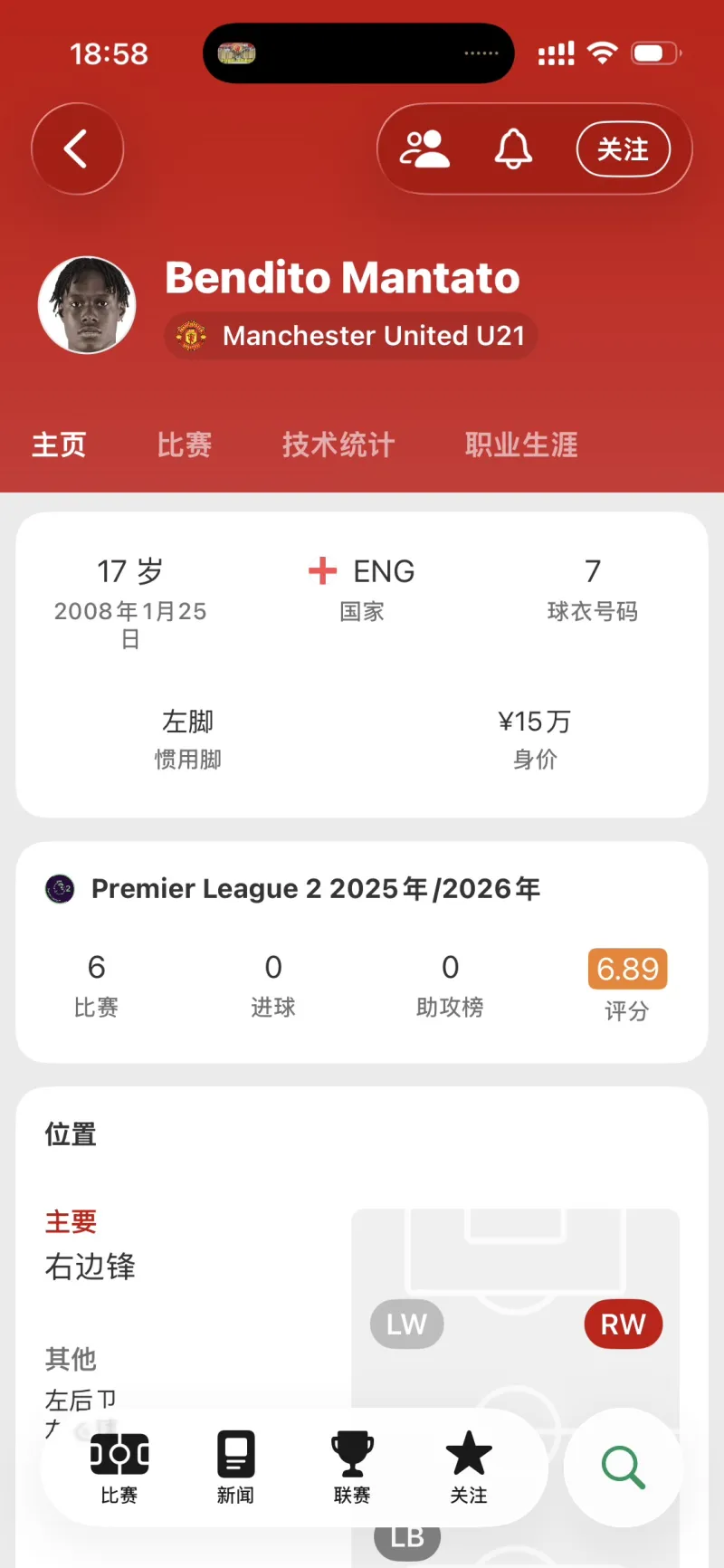
Task: Open 关注 star in the bottom bar
Action: coord(469,1467)
